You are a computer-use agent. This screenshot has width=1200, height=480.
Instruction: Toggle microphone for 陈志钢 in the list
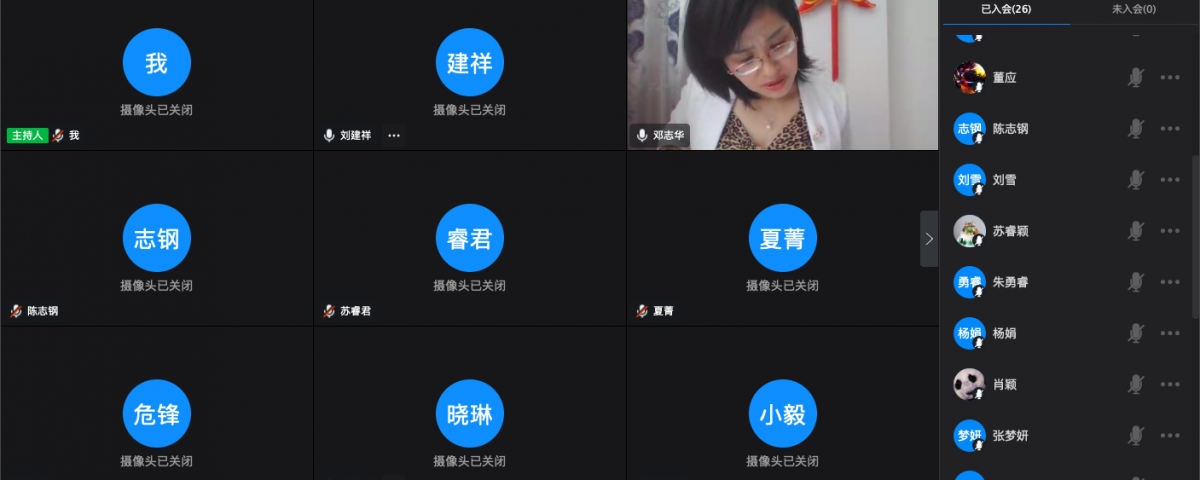coord(1135,128)
